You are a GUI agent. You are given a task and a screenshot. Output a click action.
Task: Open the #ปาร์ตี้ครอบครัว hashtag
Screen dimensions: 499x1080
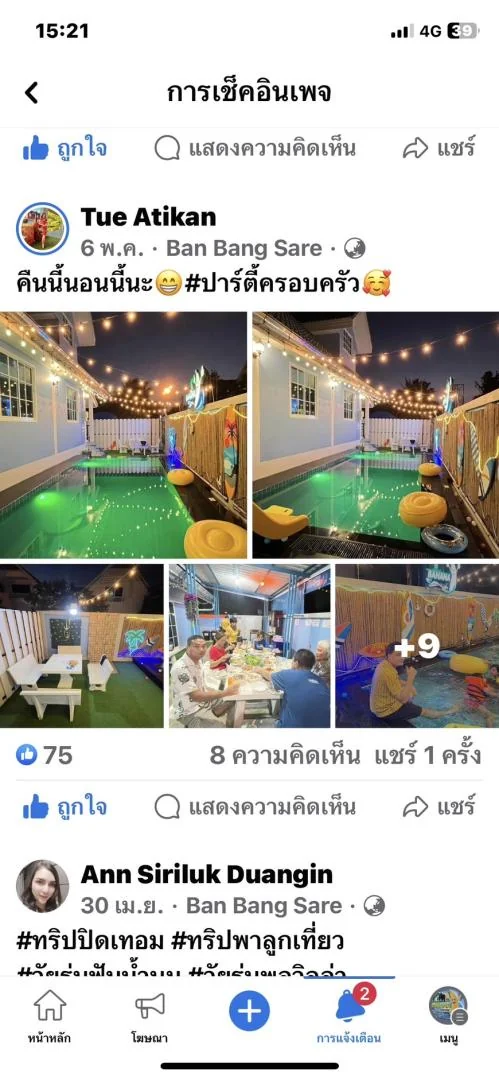point(270,284)
